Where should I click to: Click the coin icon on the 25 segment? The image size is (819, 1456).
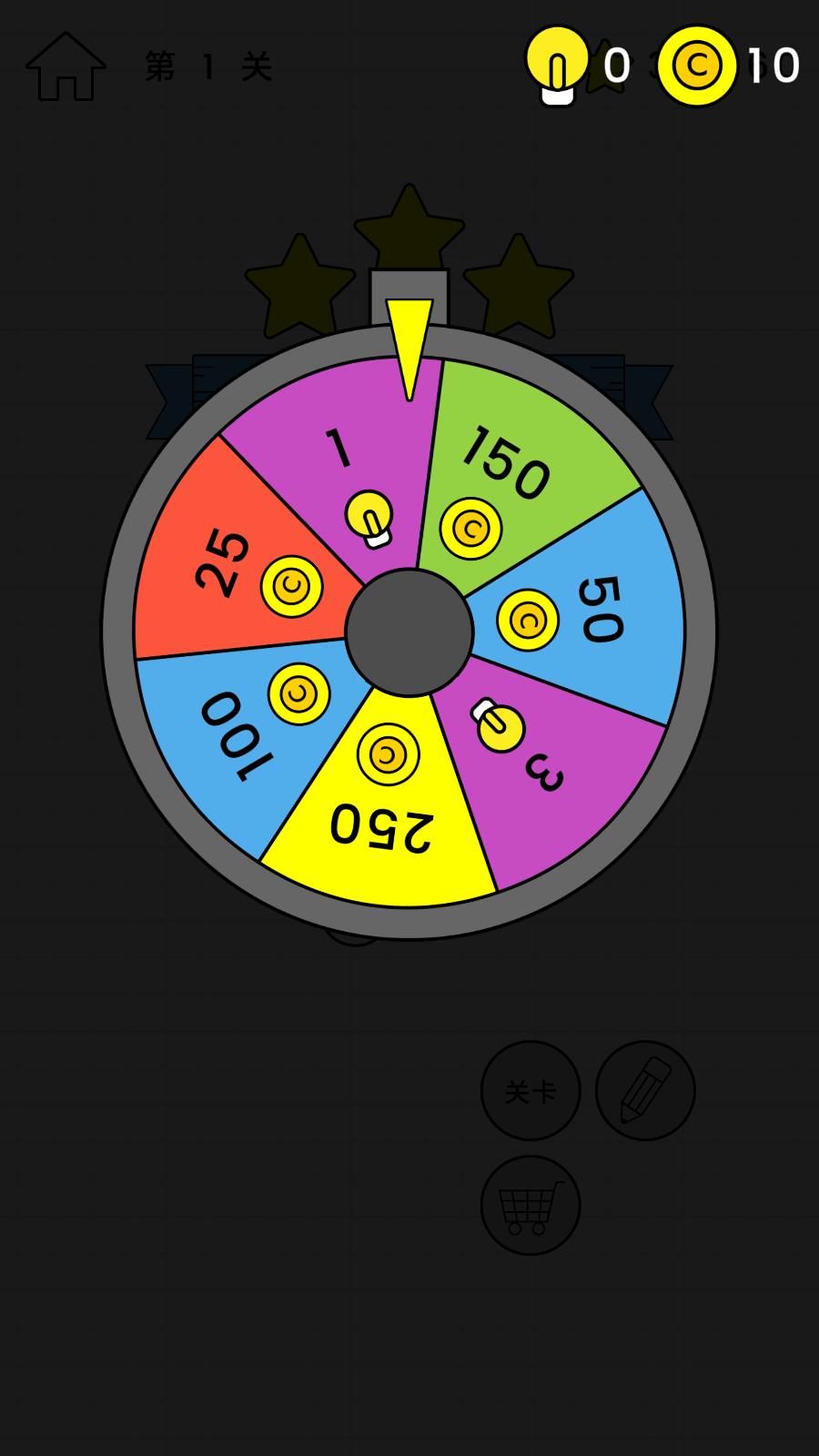click(x=291, y=587)
